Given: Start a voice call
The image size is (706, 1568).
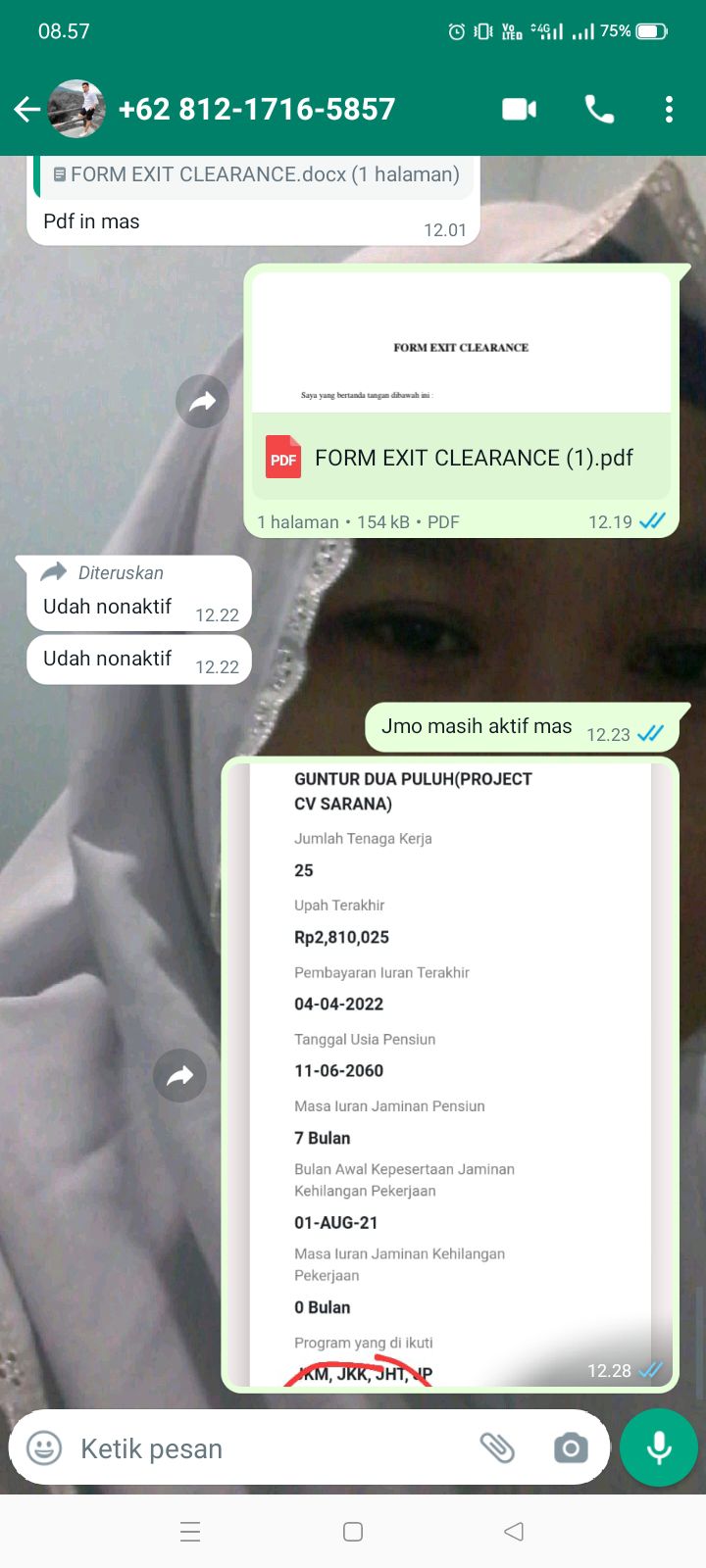Looking at the screenshot, I should click(x=599, y=109).
